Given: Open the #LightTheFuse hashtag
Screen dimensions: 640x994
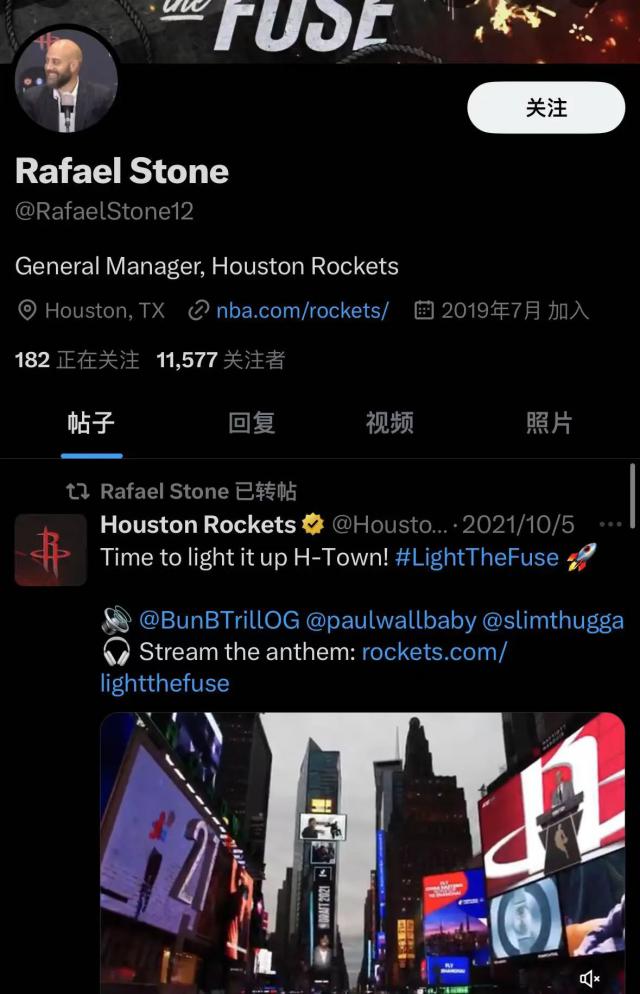Looking at the screenshot, I should click(x=476, y=557).
